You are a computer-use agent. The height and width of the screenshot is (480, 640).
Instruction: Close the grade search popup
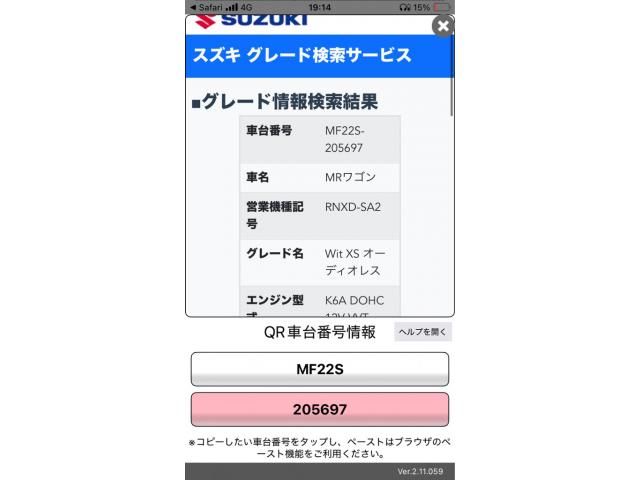pyautogui.click(x=442, y=26)
